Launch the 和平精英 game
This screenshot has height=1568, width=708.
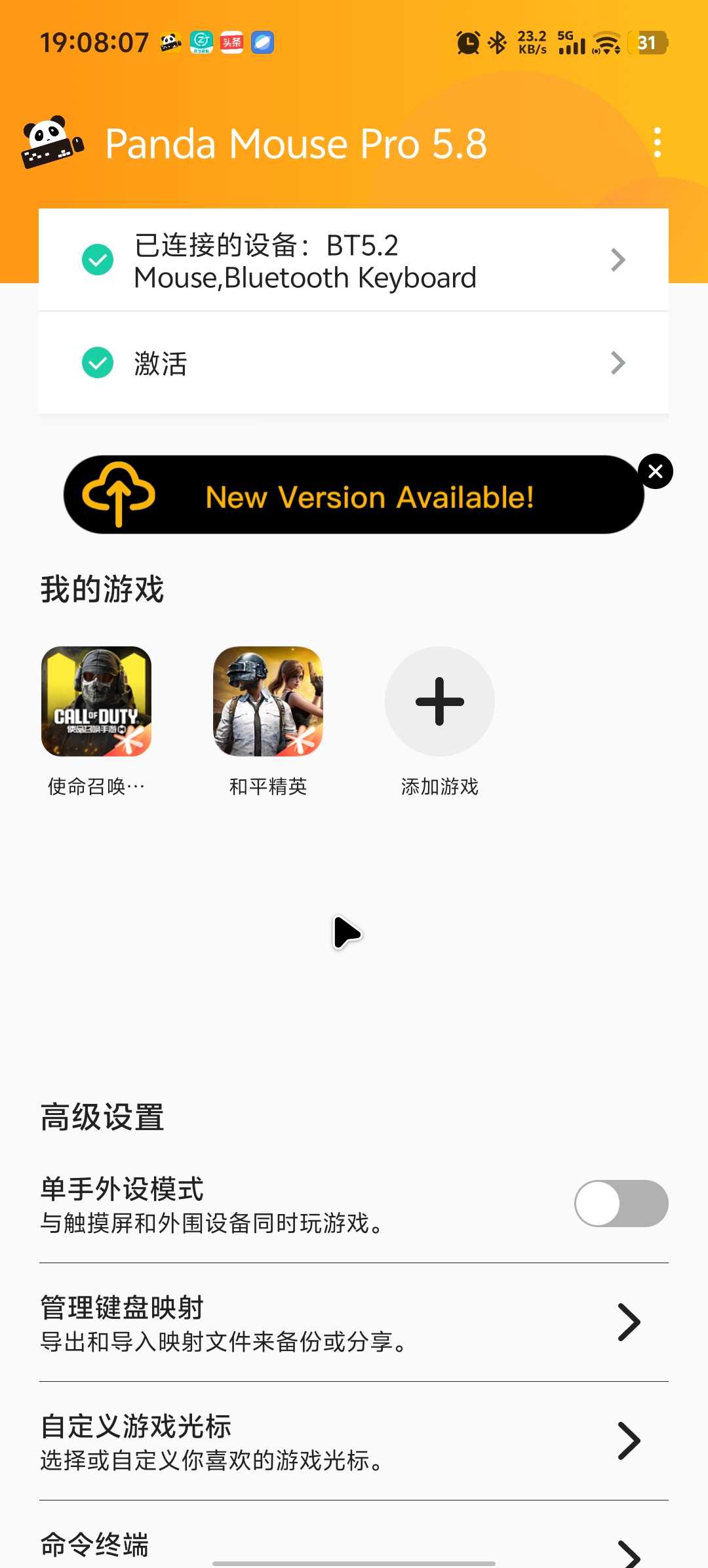(x=268, y=702)
